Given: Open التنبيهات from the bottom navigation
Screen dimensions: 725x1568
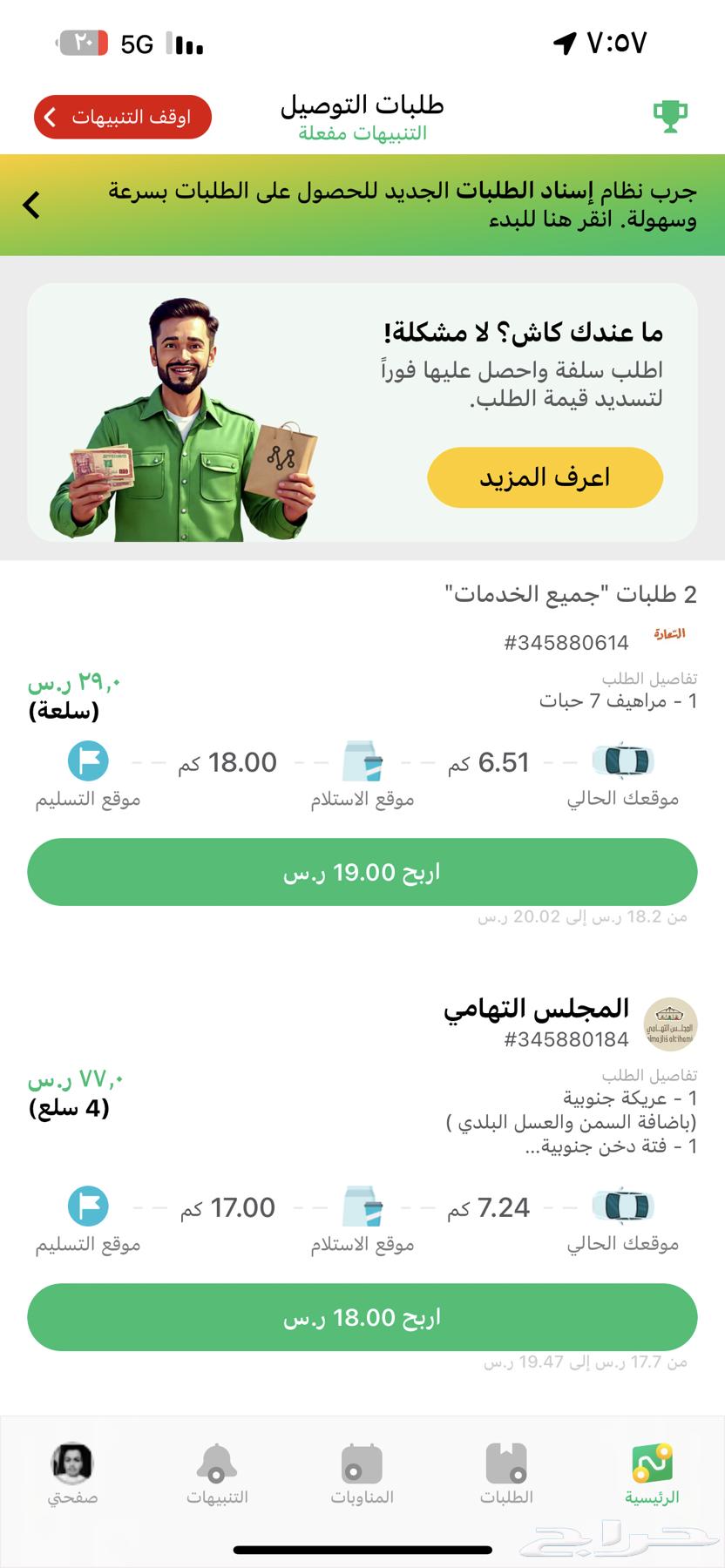Looking at the screenshot, I should point(217,1472).
